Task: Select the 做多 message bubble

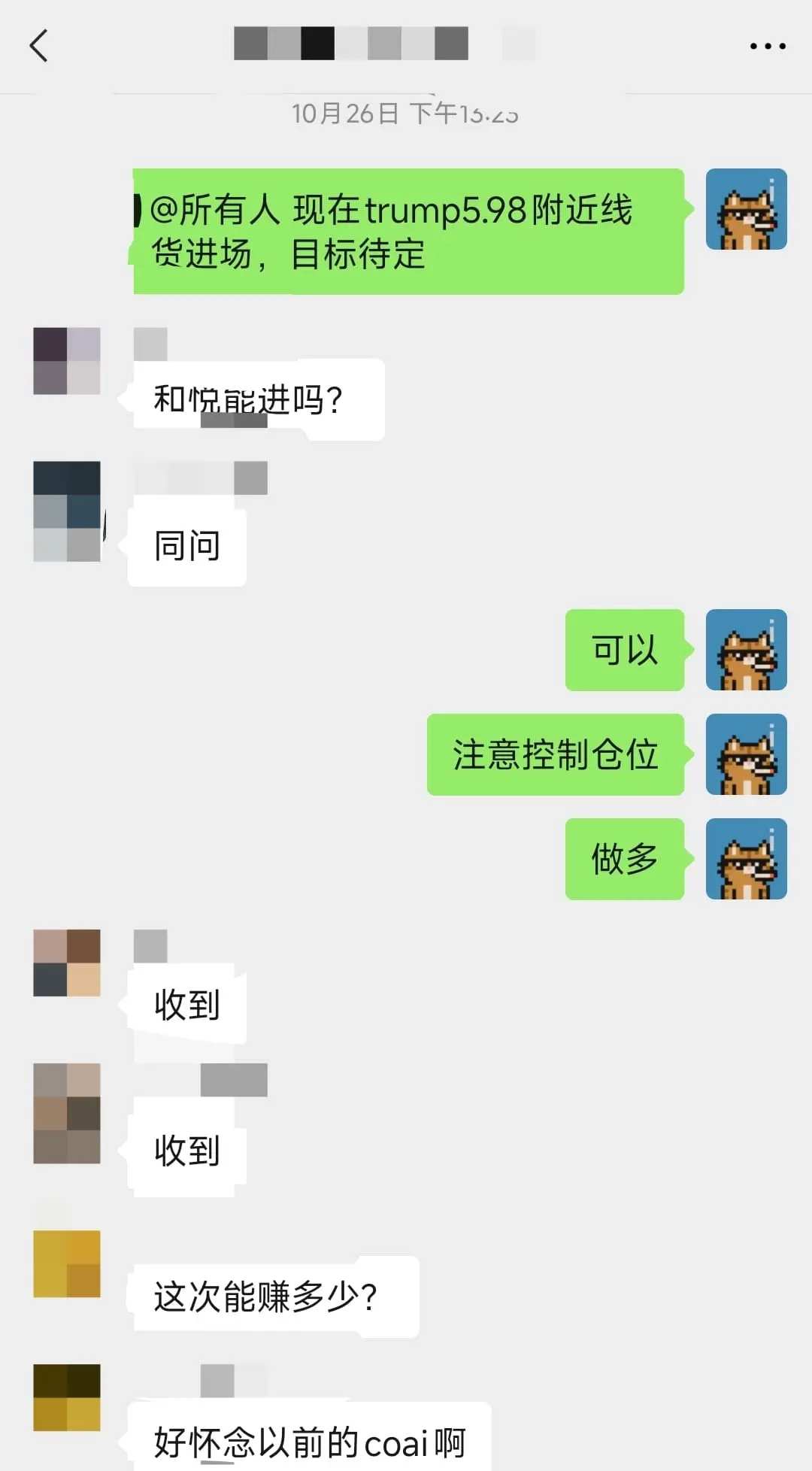Action: click(624, 860)
